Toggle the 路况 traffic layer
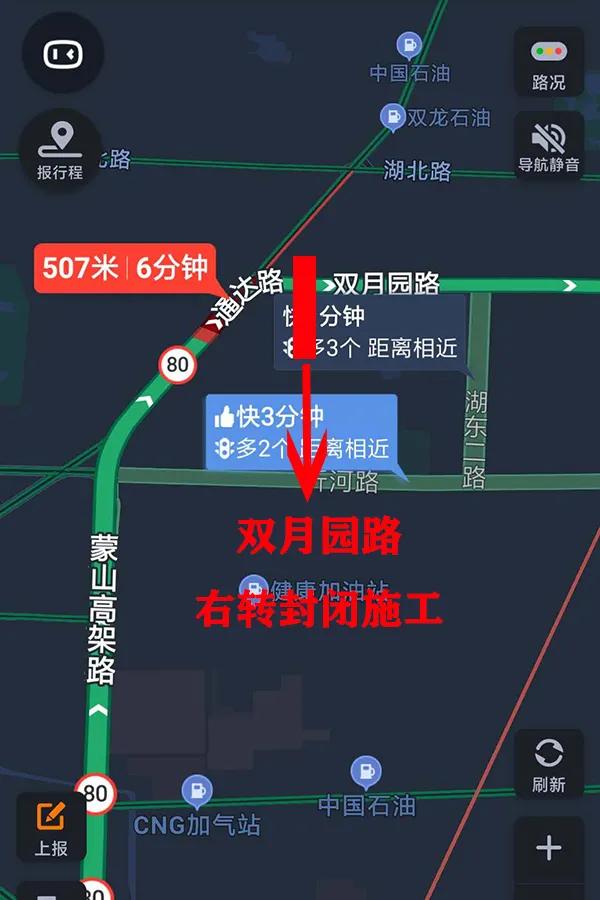 point(548,64)
